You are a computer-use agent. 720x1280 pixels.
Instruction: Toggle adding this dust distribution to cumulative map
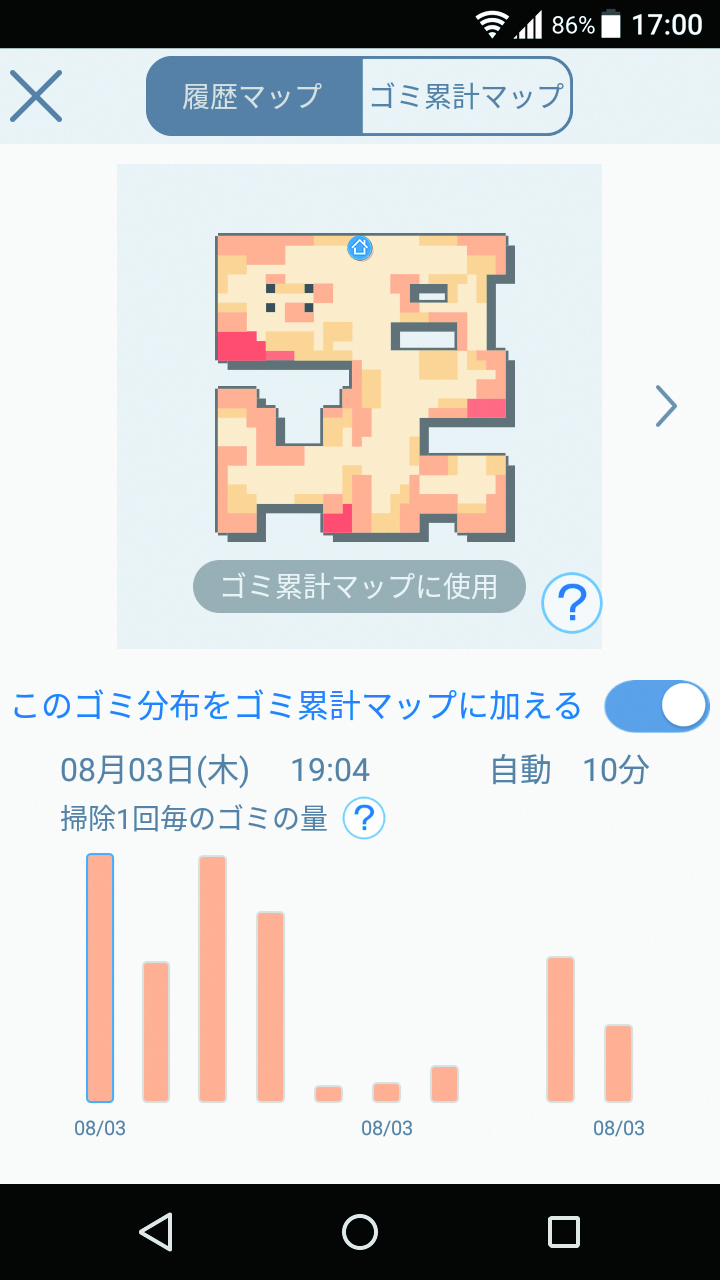(x=657, y=706)
